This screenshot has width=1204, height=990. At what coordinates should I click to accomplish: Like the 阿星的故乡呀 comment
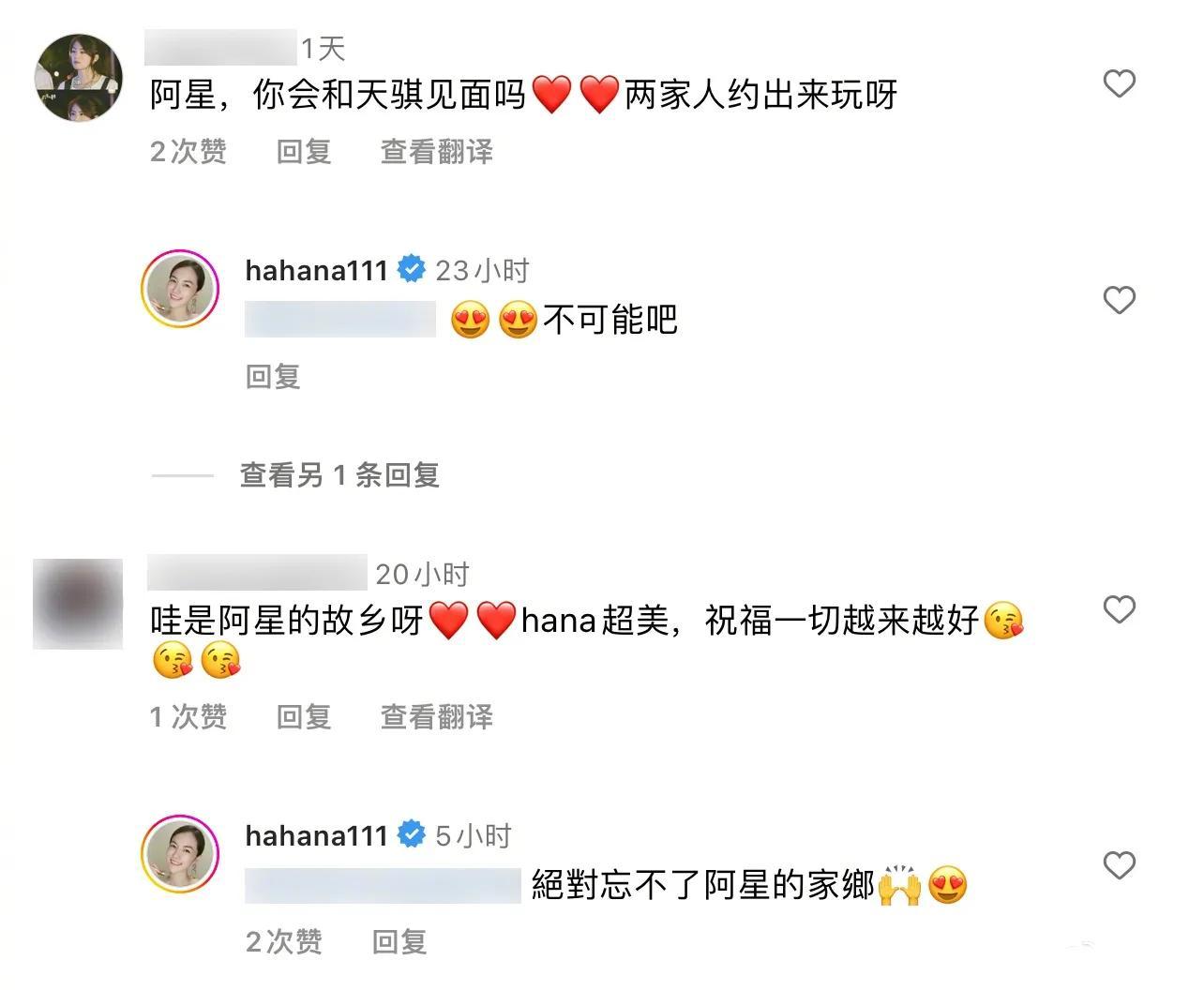(x=1119, y=609)
